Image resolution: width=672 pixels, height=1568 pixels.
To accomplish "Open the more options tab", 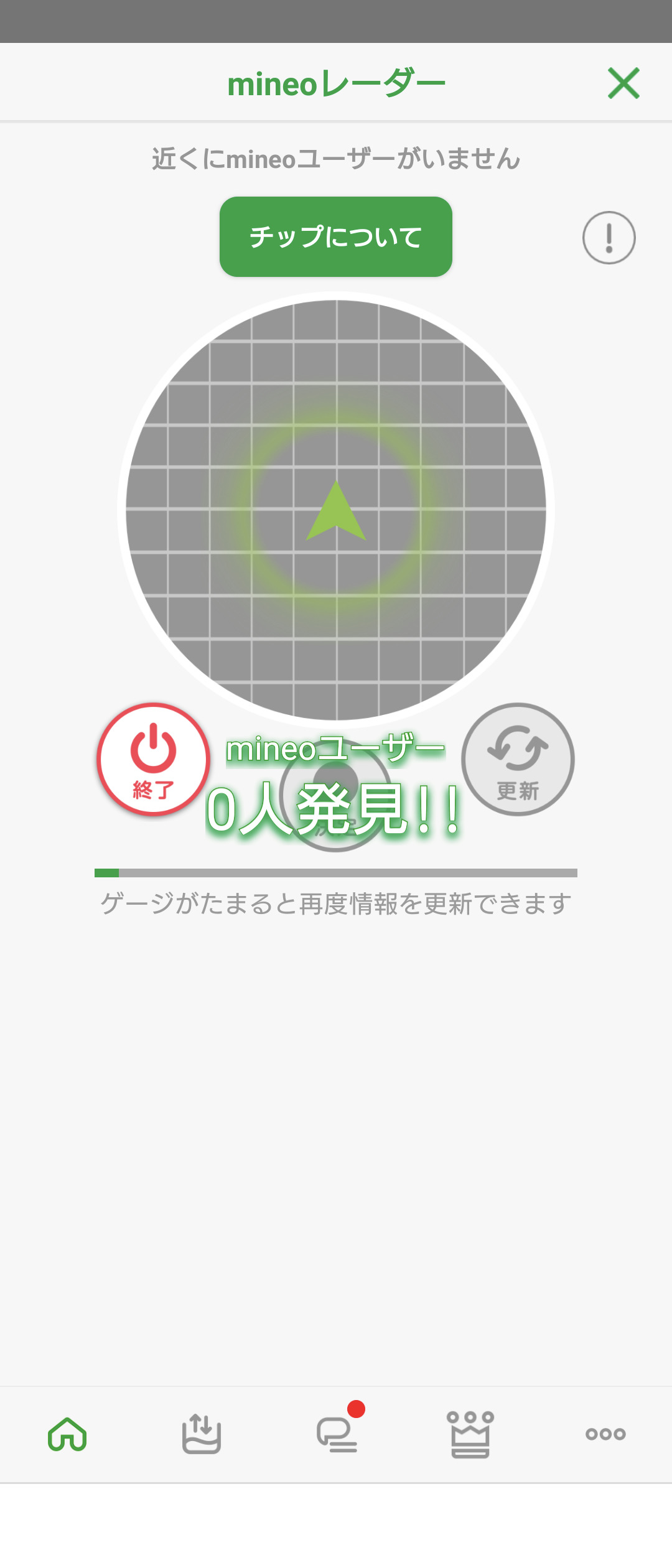I will click(605, 1434).
